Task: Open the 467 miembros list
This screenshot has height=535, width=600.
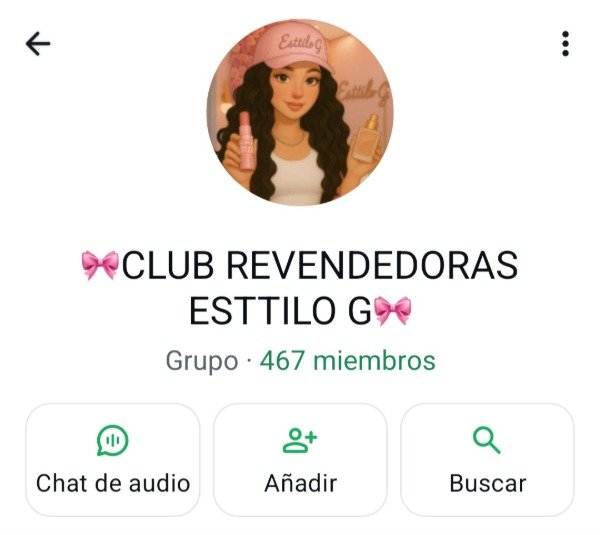Action: [347, 360]
